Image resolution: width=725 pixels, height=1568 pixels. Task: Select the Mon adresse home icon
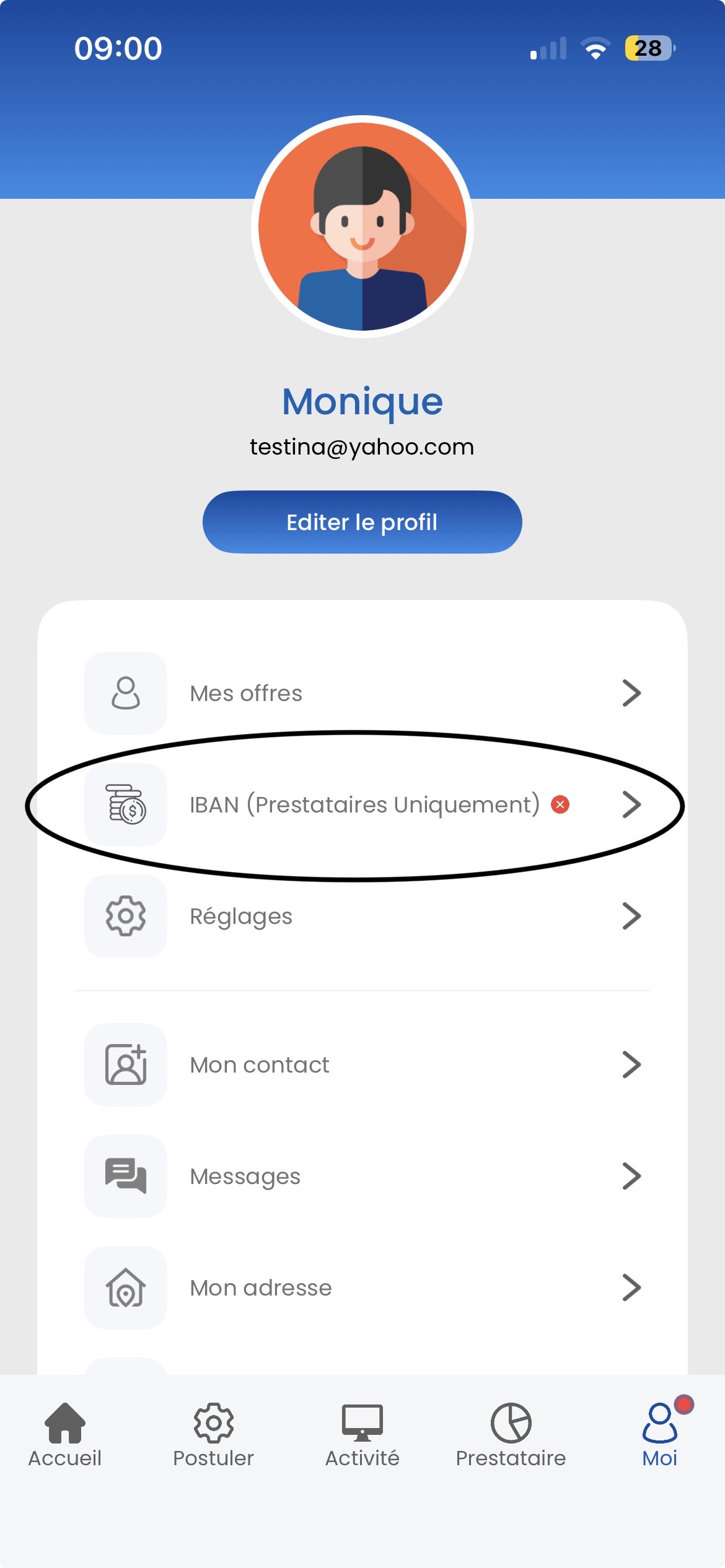click(125, 1287)
